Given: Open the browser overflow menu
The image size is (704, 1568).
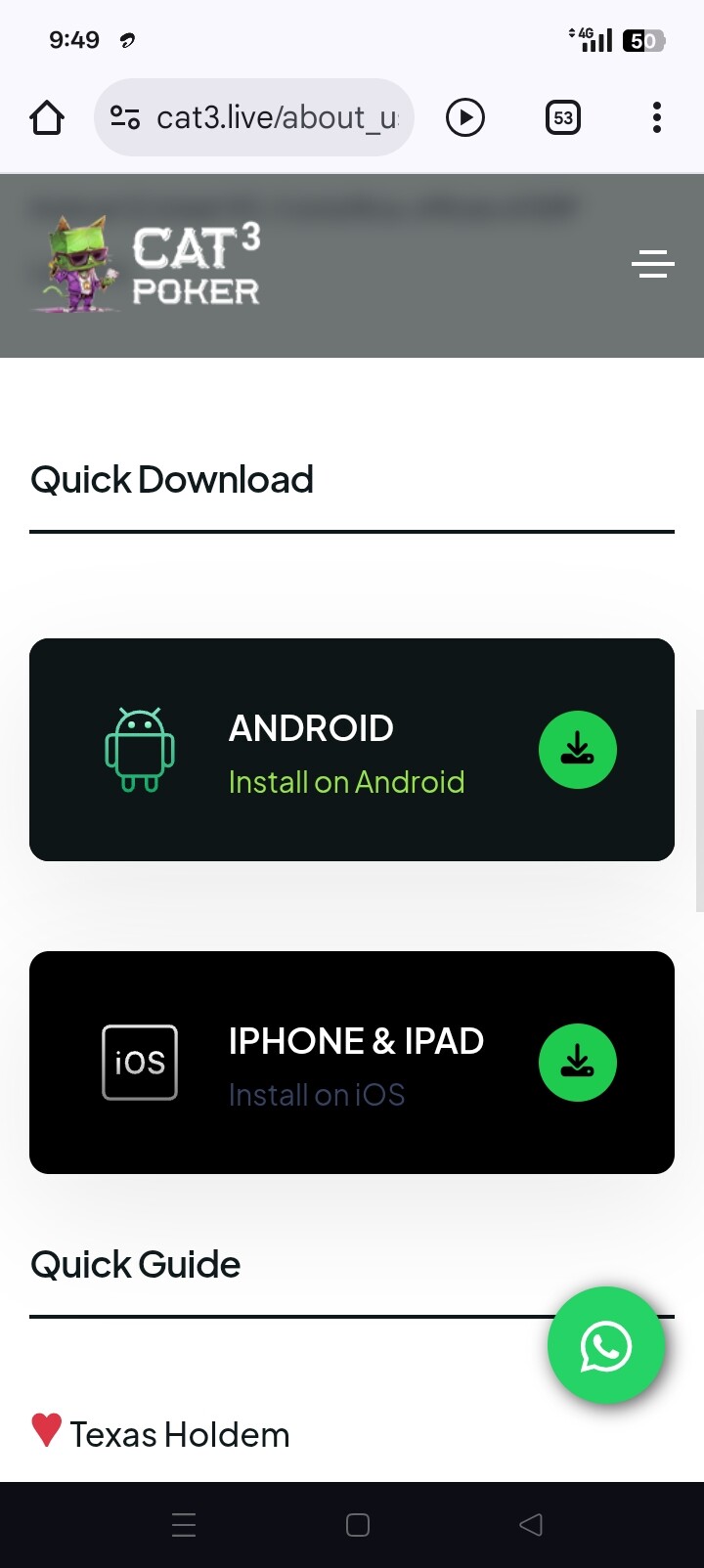Looking at the screenshot, I should 657,118.
